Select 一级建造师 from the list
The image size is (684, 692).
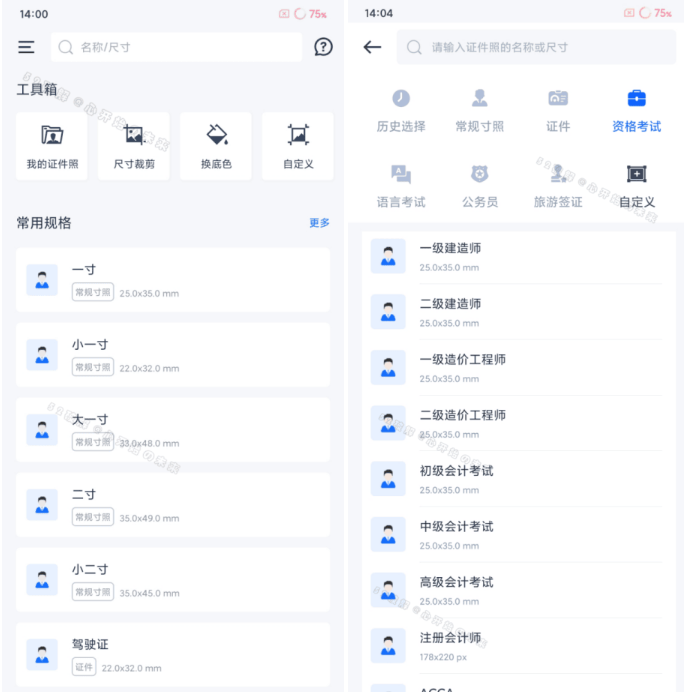tap(517, 256)
